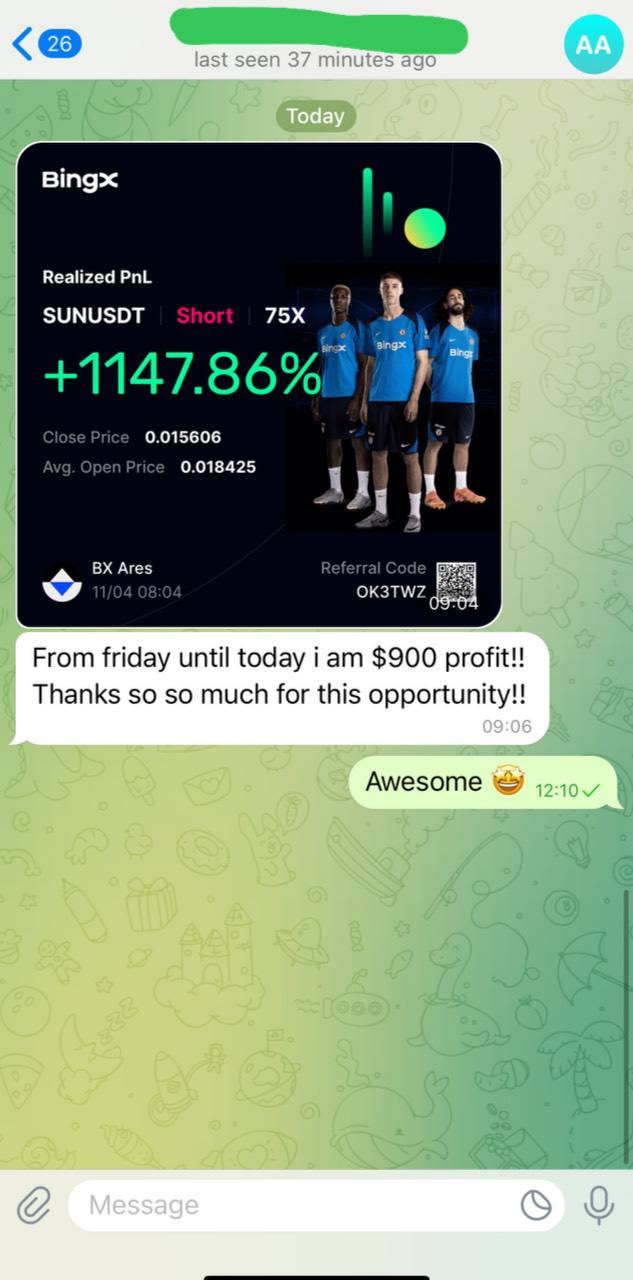Tap the voice message microphone
The width and height of the screenshot is (633, 1280).
click(x=599, y=1205)
